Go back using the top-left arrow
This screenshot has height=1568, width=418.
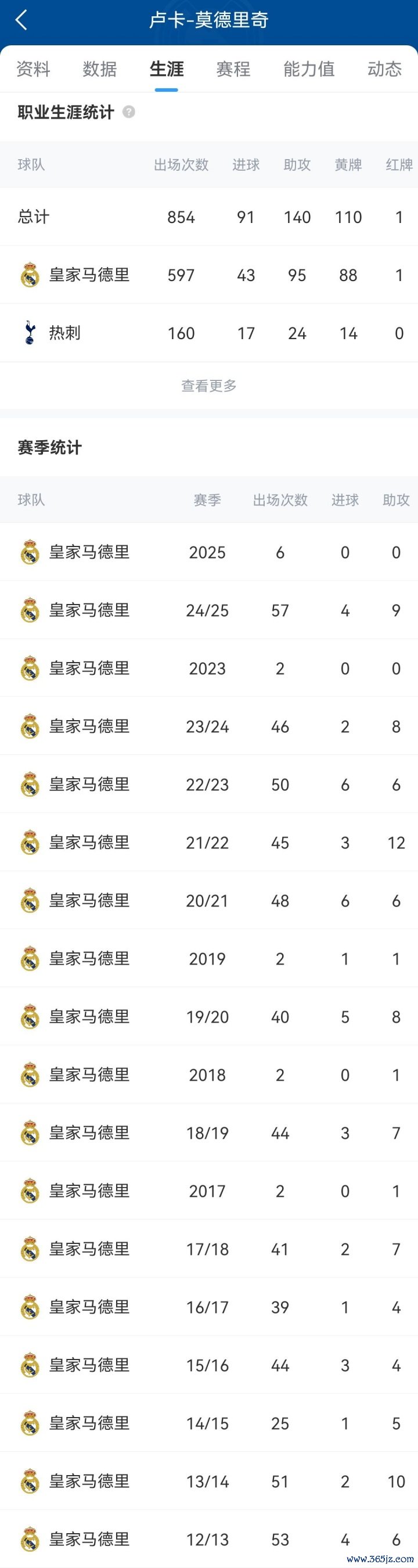[22, 20]
